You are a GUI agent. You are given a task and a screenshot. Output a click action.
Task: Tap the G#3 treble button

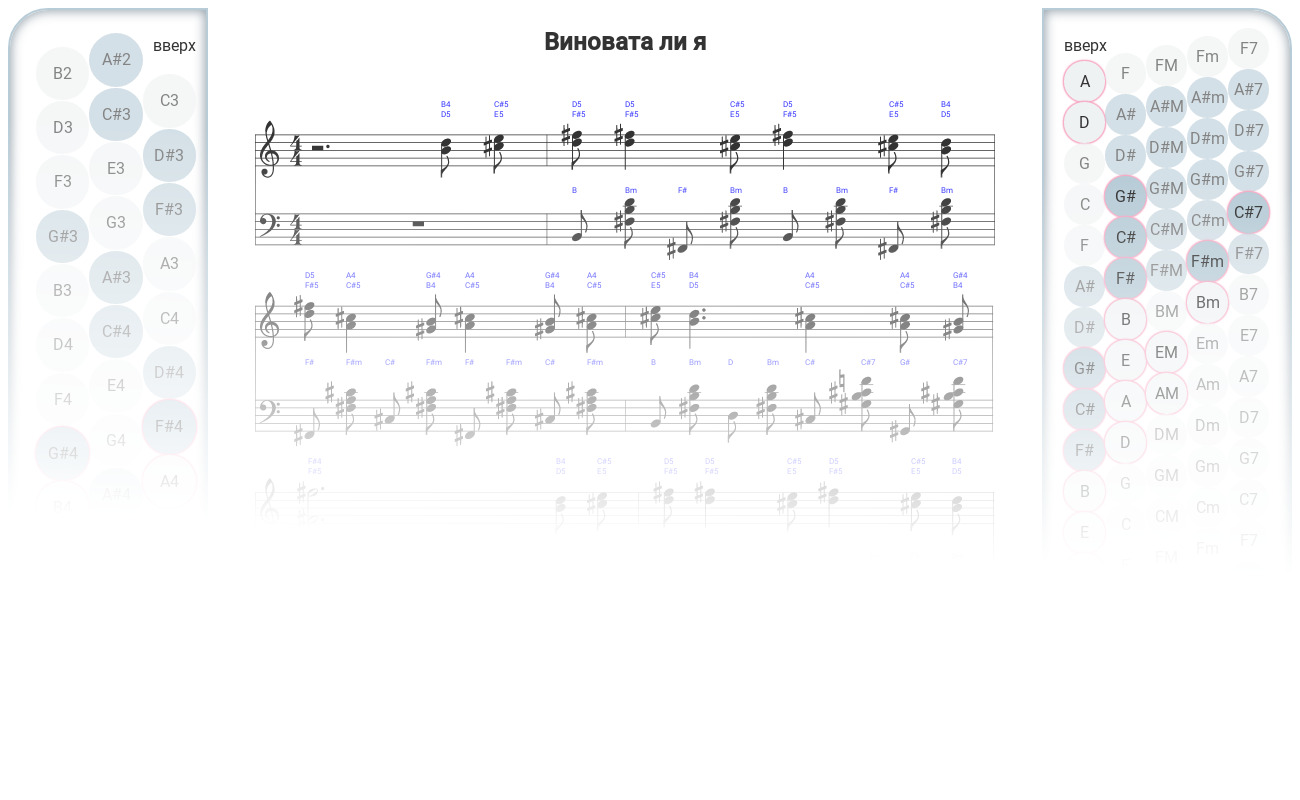(62, 236)
